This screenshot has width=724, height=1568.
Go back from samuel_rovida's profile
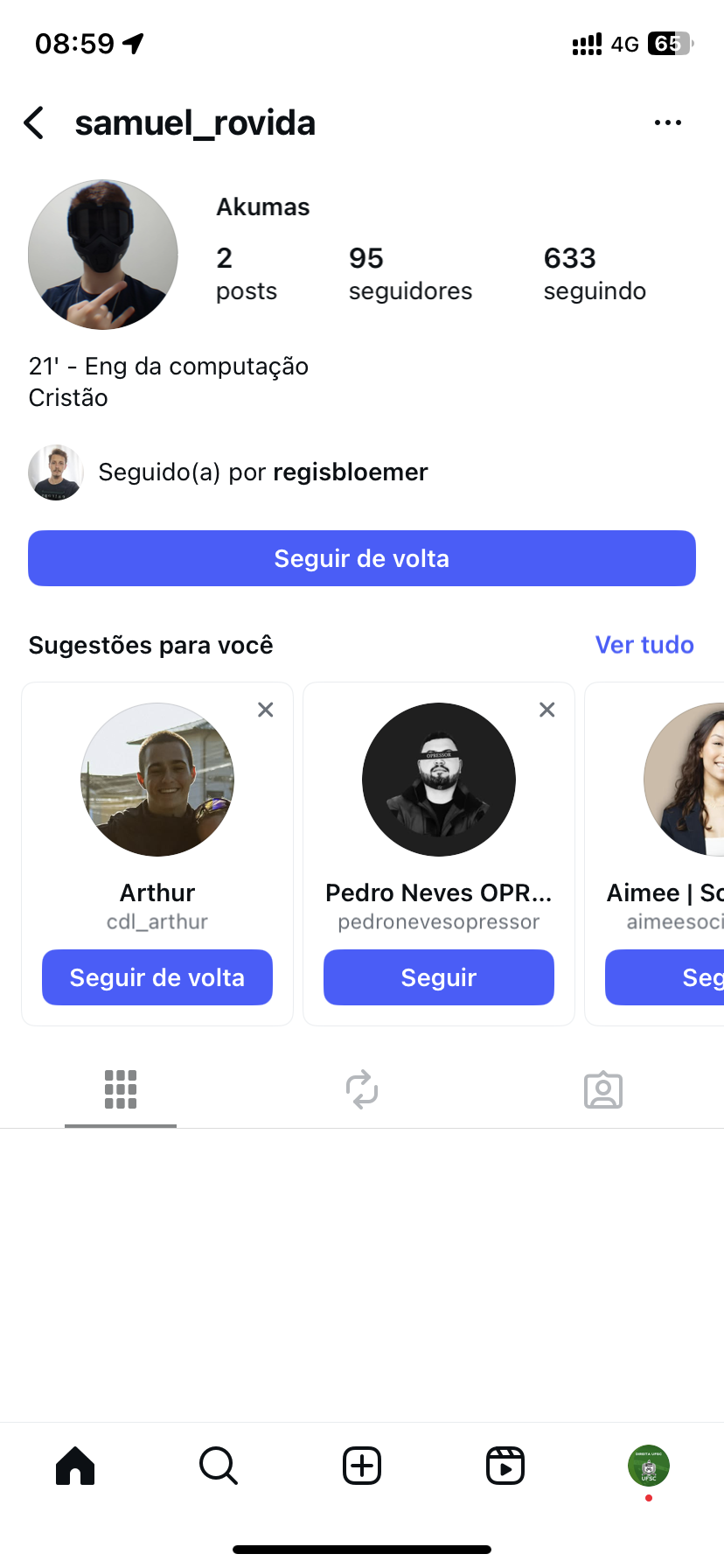point(34,123)
